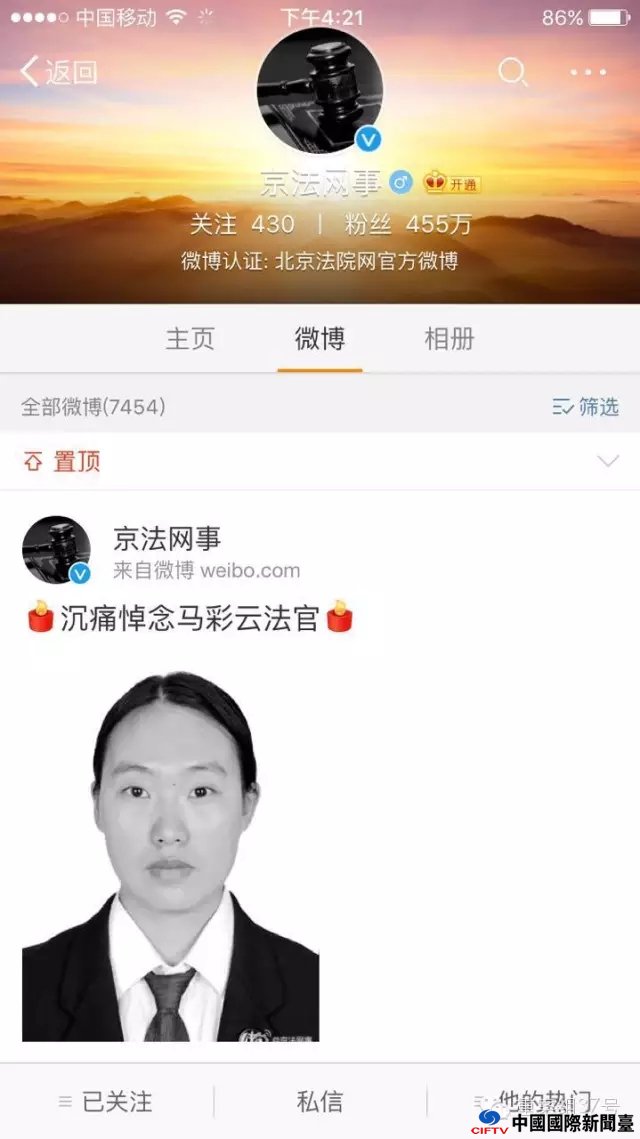Viewport: 640px width, 1139px height.
Task: Open the photo in the pinned post
Action: [170, 855]
